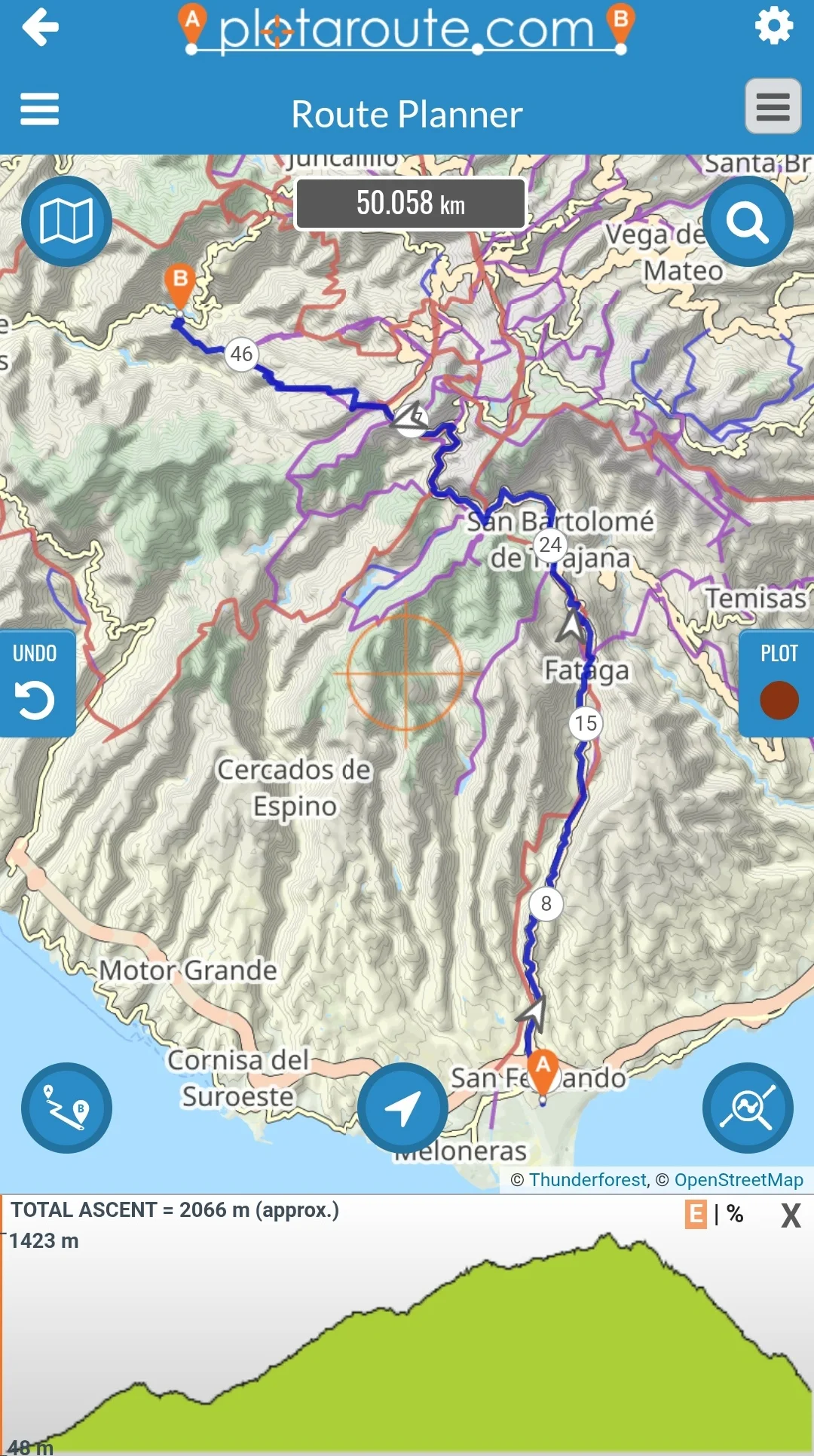Switch the profile to elevation E view

tap(696, 1214)
